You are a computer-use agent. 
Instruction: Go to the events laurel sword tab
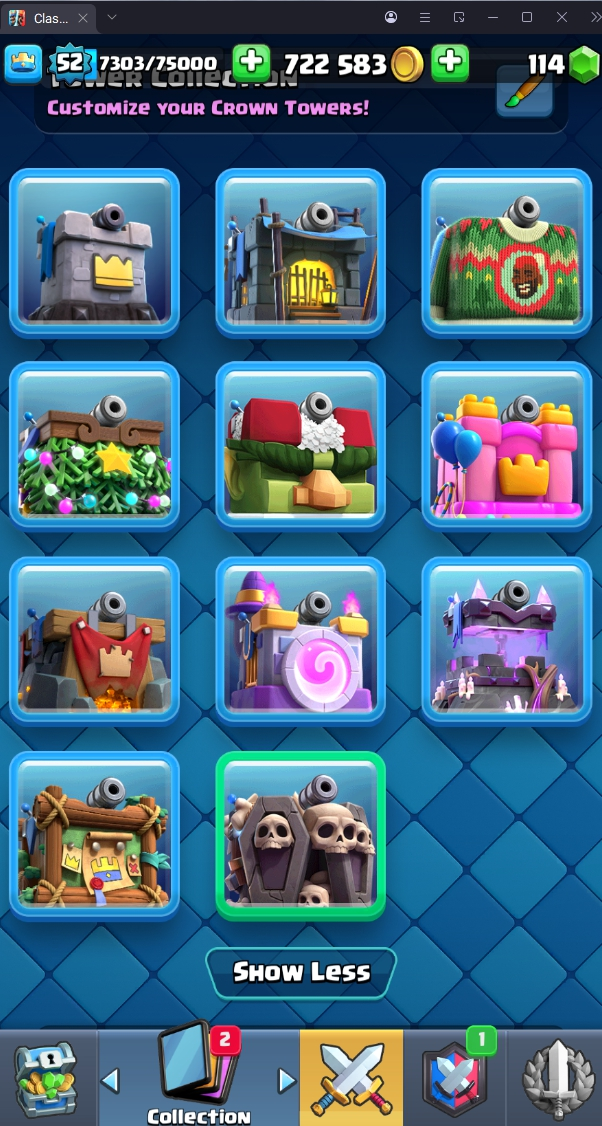(556, 1078)
